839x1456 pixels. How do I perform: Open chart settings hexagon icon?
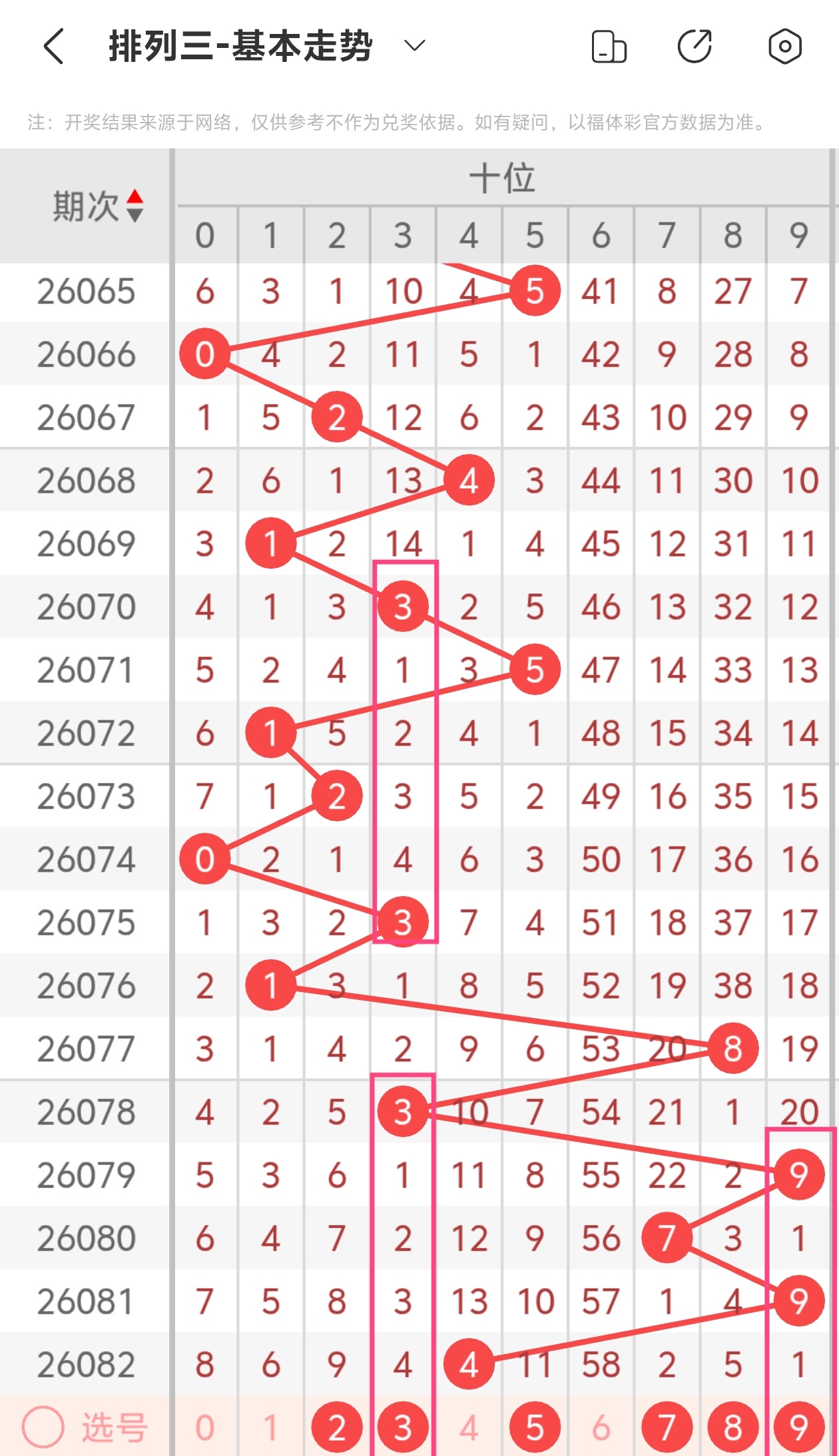click(784, 47)
